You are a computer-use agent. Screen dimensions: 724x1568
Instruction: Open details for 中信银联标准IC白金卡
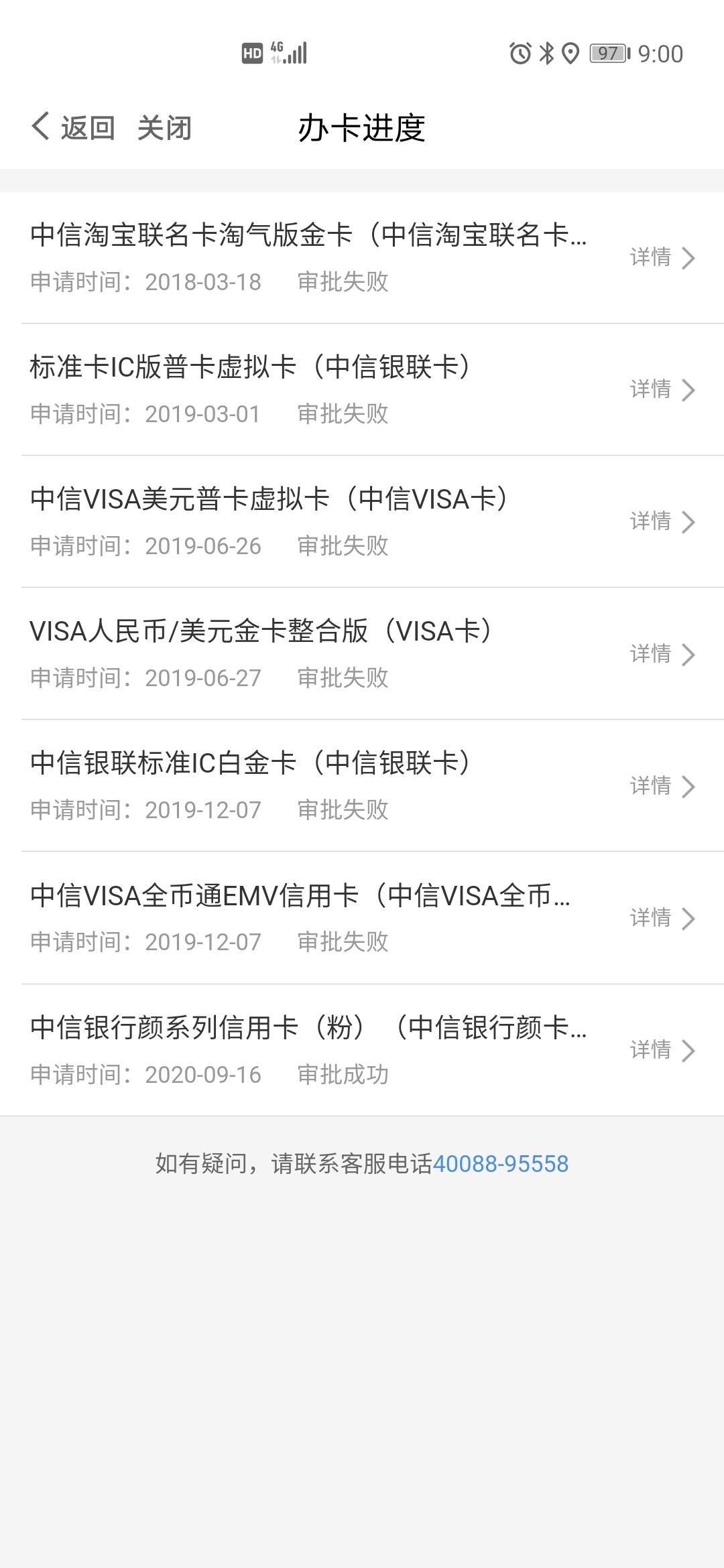tap(662, 786)
